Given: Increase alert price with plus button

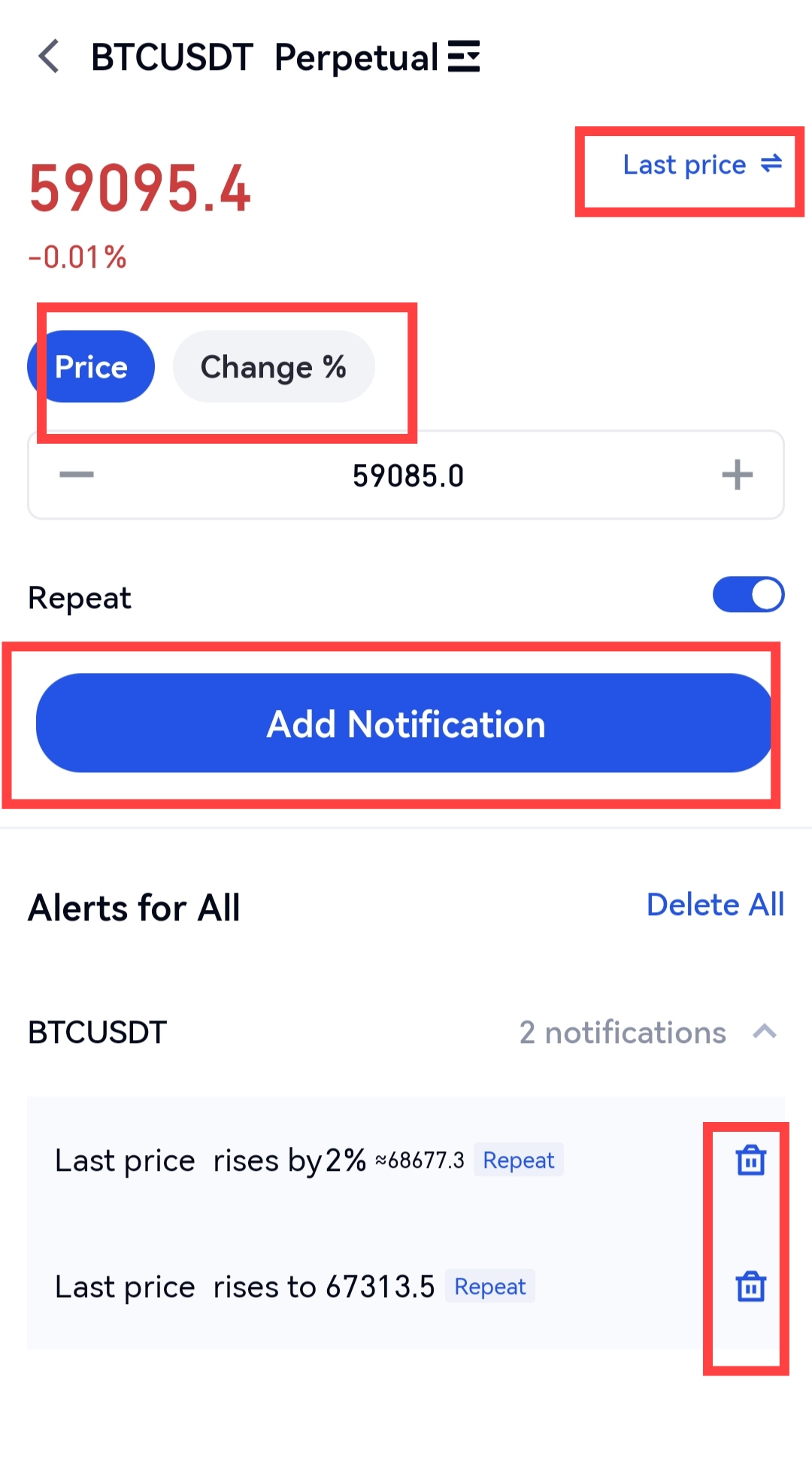Looking at the screenshot, I should [x=737, y=475].
